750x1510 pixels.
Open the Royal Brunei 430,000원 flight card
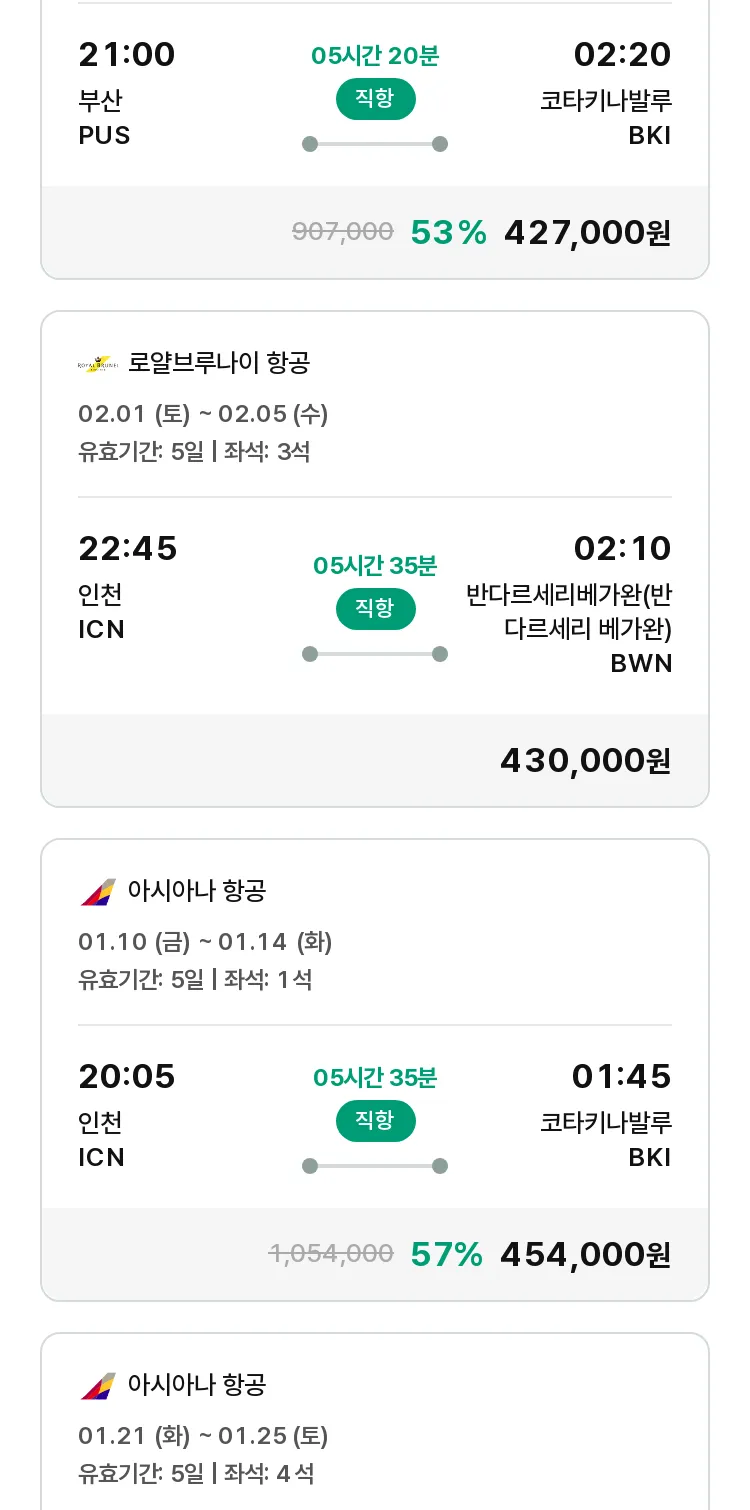(x=375, y=559)
